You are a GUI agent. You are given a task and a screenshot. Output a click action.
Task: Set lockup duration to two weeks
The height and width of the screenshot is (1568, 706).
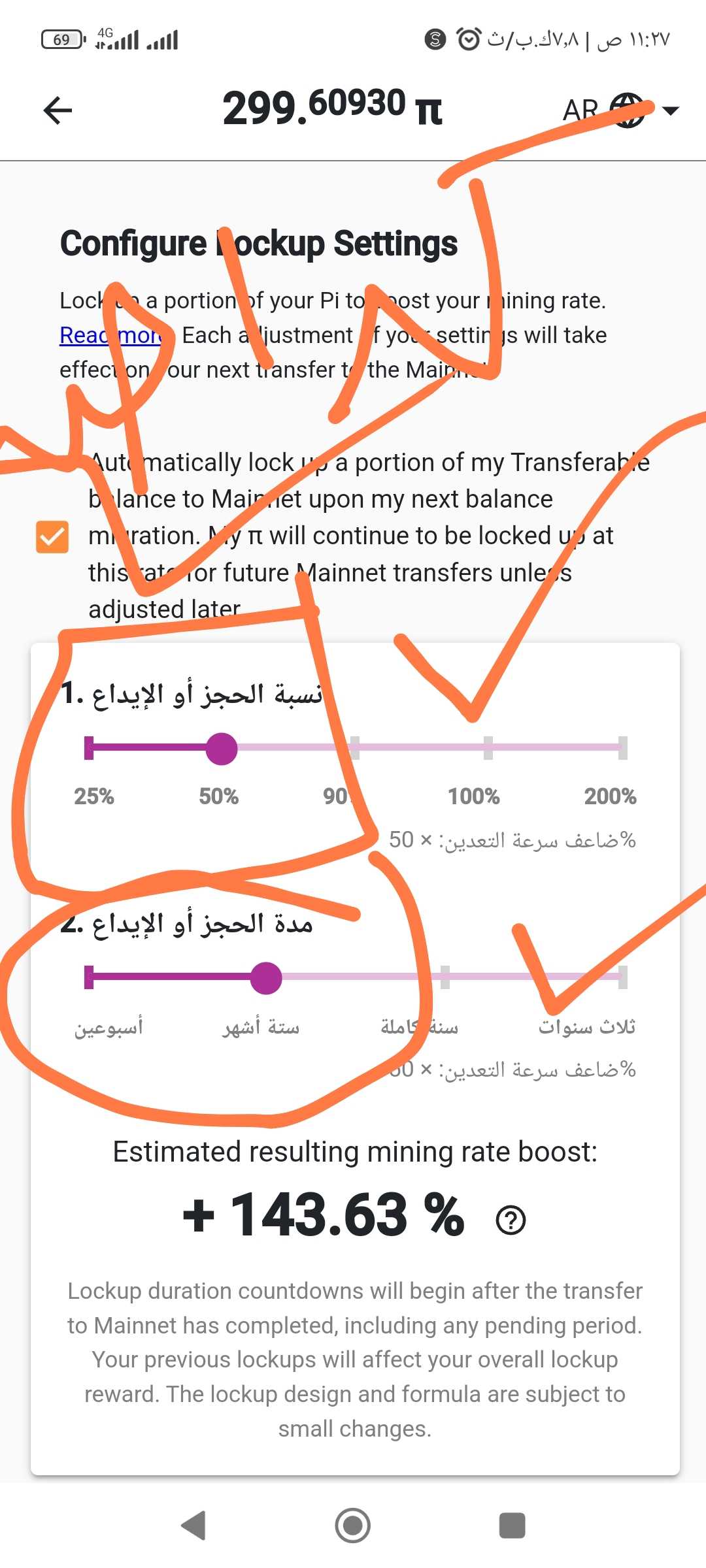click(90, 977)
